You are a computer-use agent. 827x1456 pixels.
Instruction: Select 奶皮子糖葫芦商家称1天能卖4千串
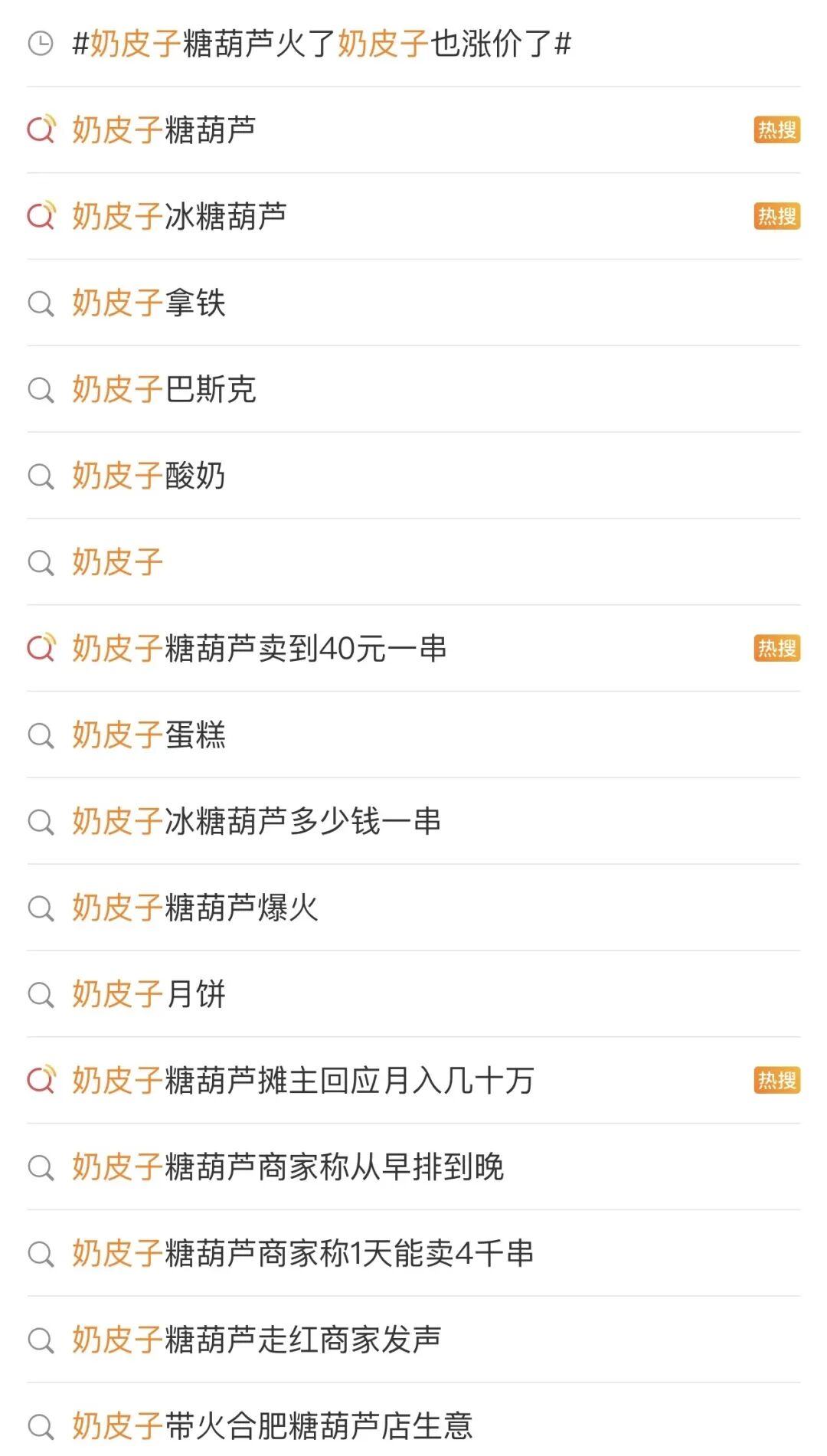(x=306, y=1255)
